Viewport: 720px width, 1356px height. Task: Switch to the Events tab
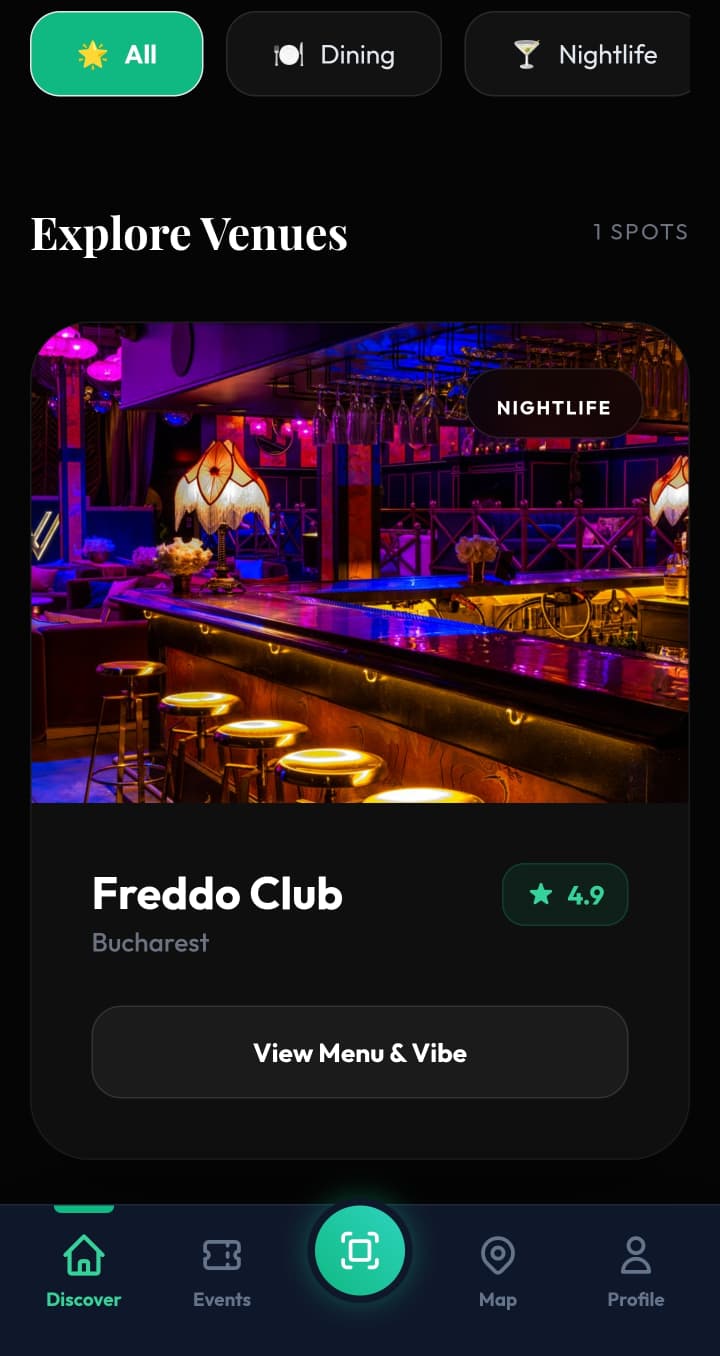(222, 1271)
